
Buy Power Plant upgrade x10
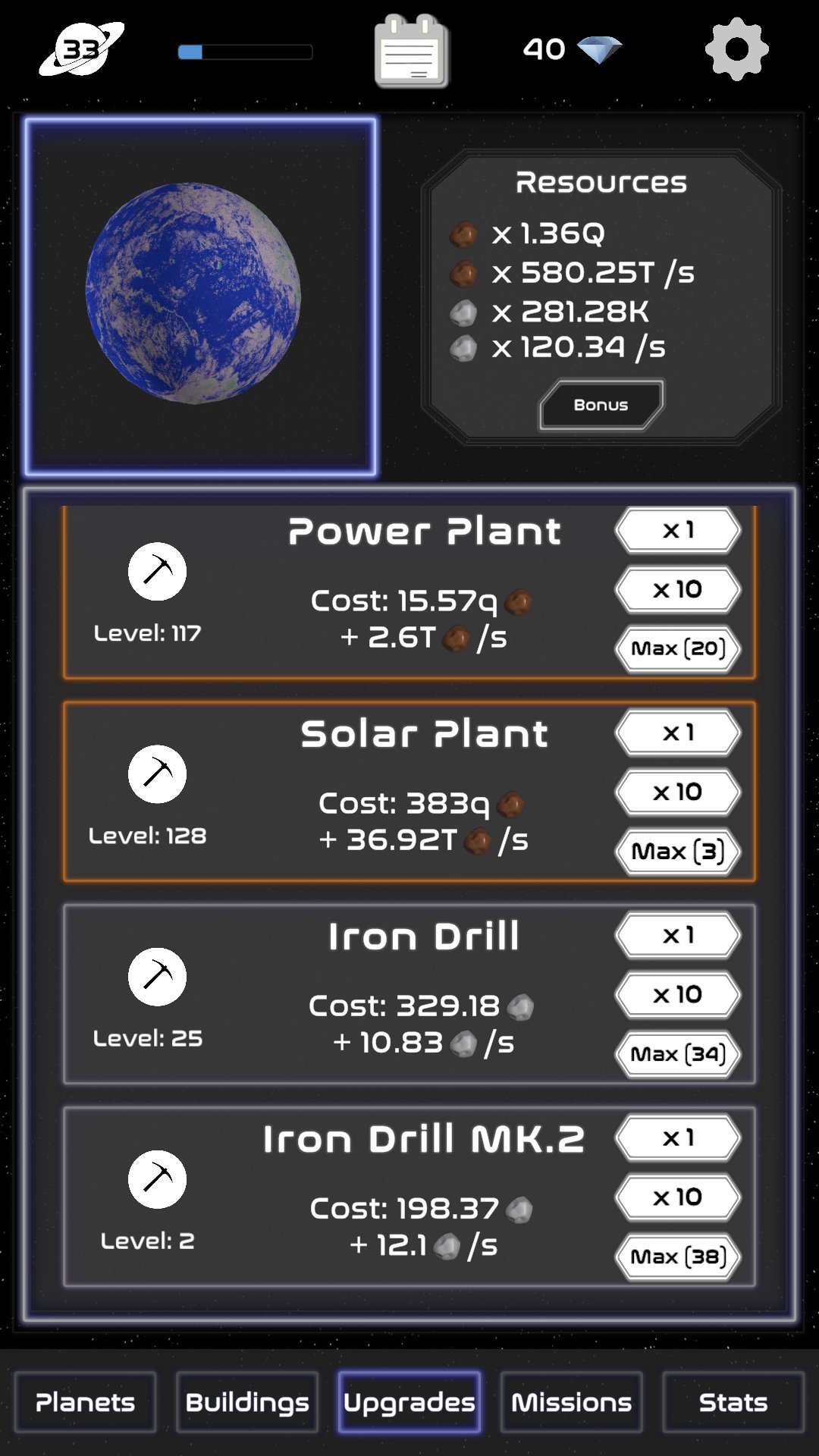[x=678, y=589]
